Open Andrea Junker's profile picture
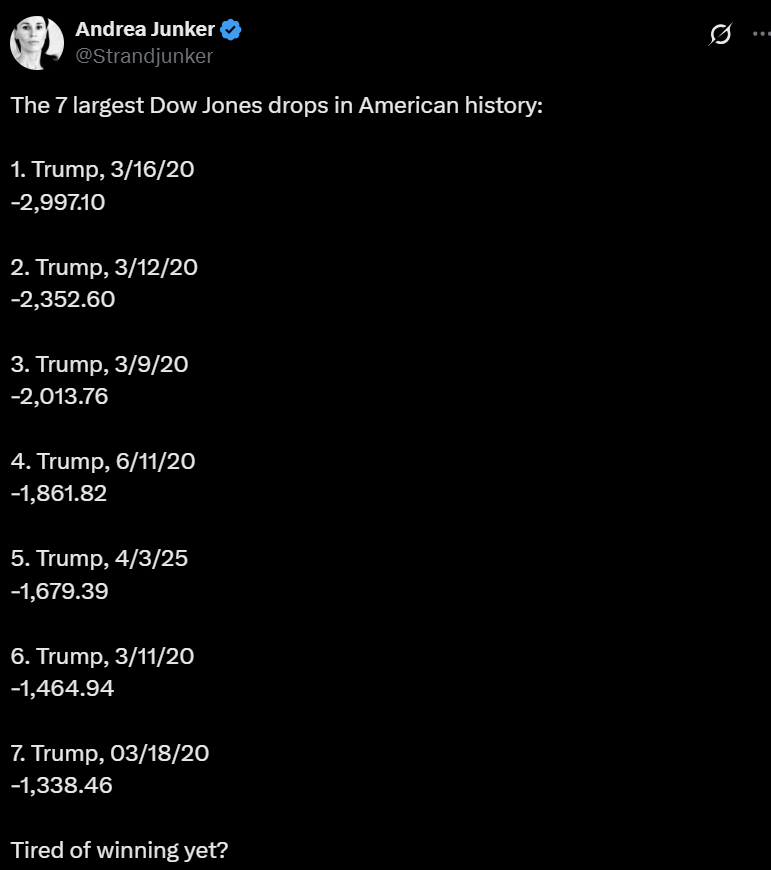The width and height of the screenshot is (771, 870). tap(37, 43)
